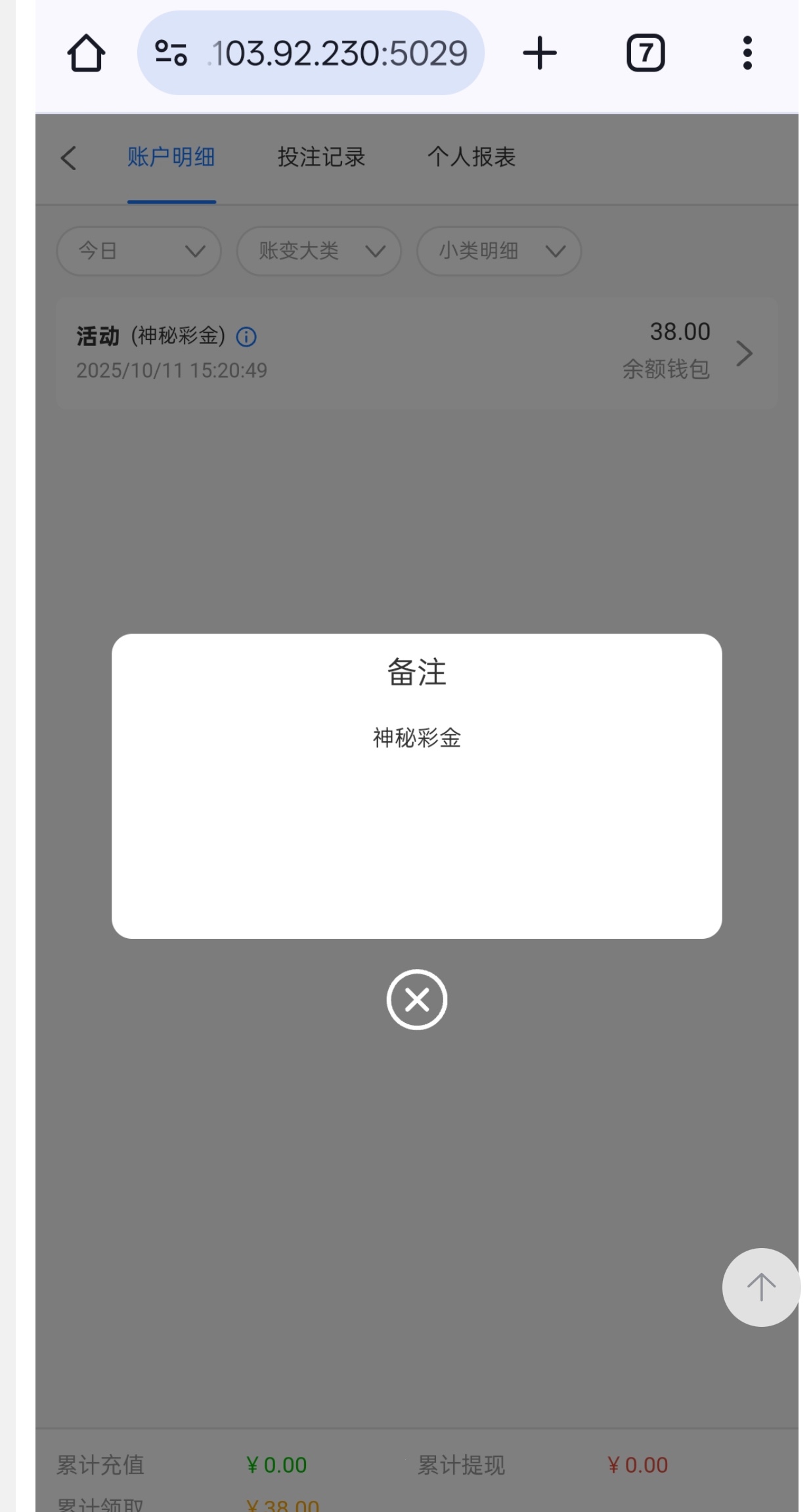Expand the 小类明细 dropdown
Screen dimensions: 811x1512
(x=499, y=251)
